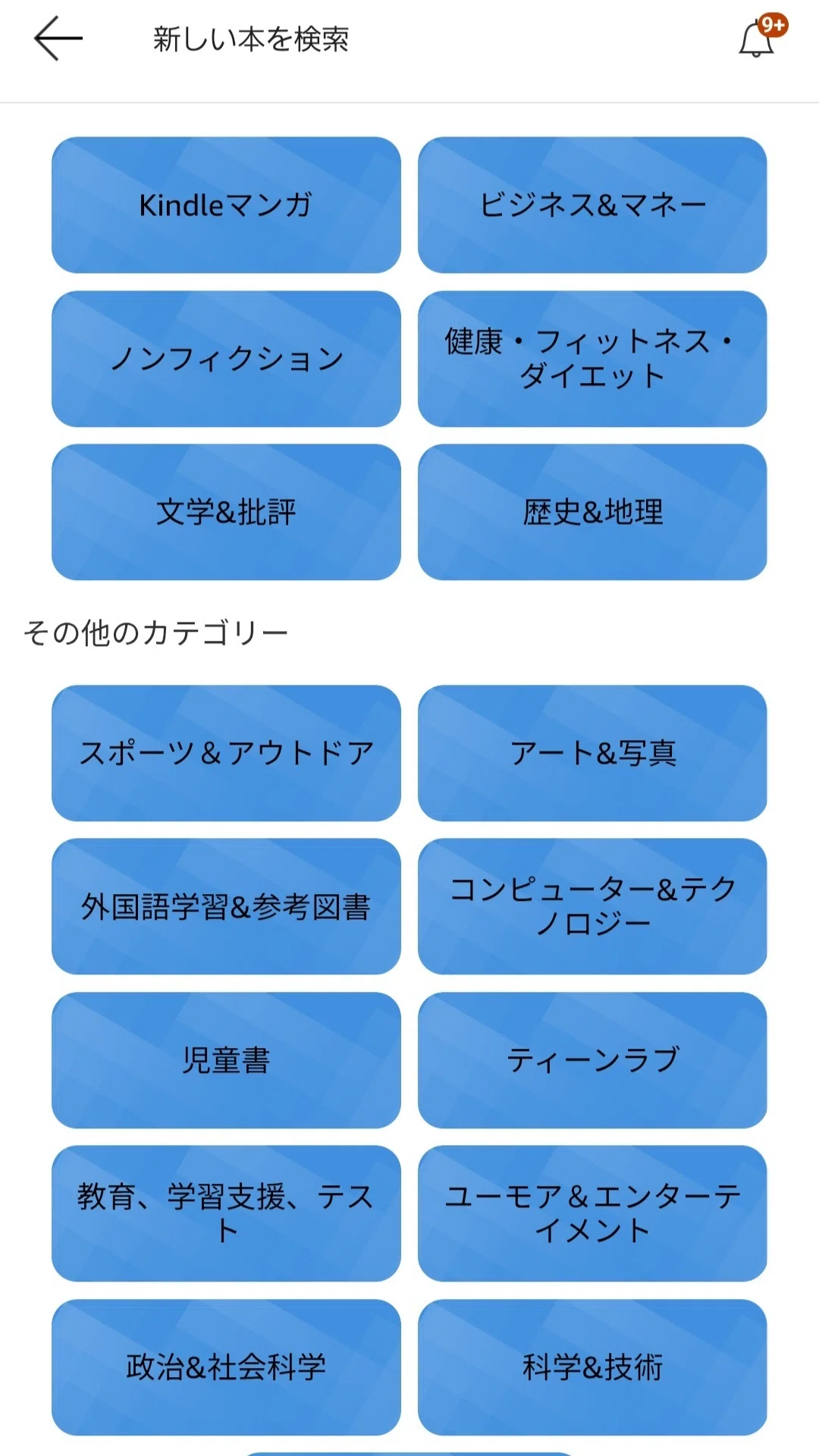Browse the 政治&社会科学 category
Screen dimensions: 819x1456
pos(226,1367)
